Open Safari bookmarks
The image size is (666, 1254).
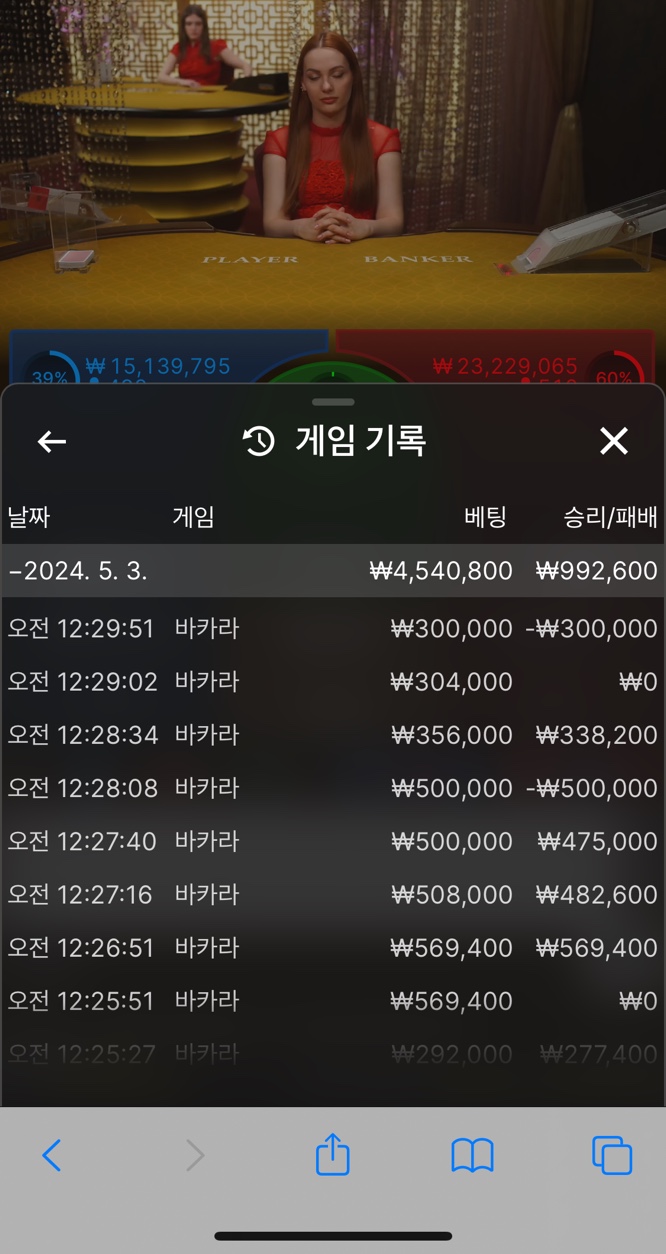473,1156
